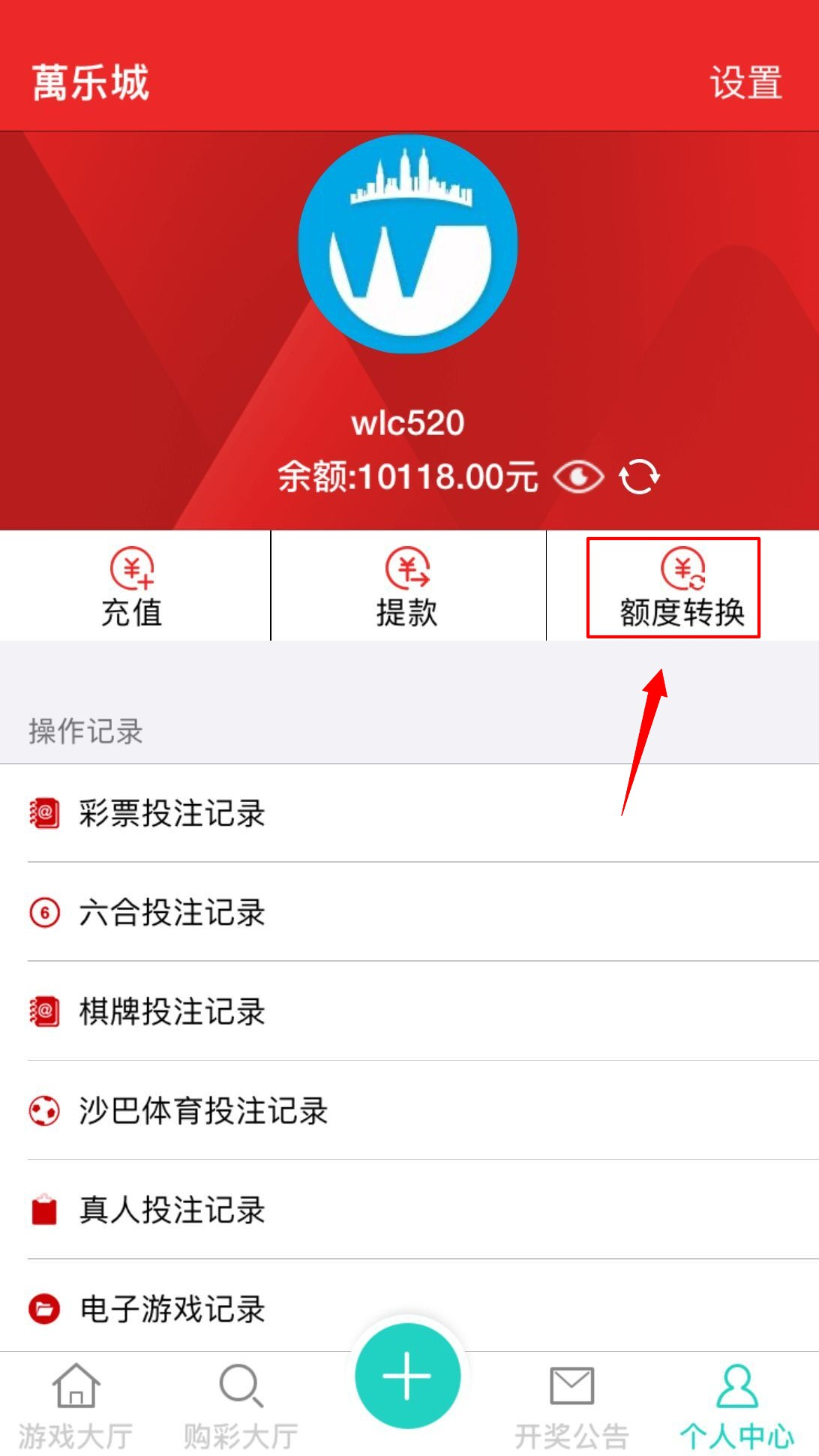Switch to 开奖公告 tab

click(x=571, y=1404)
